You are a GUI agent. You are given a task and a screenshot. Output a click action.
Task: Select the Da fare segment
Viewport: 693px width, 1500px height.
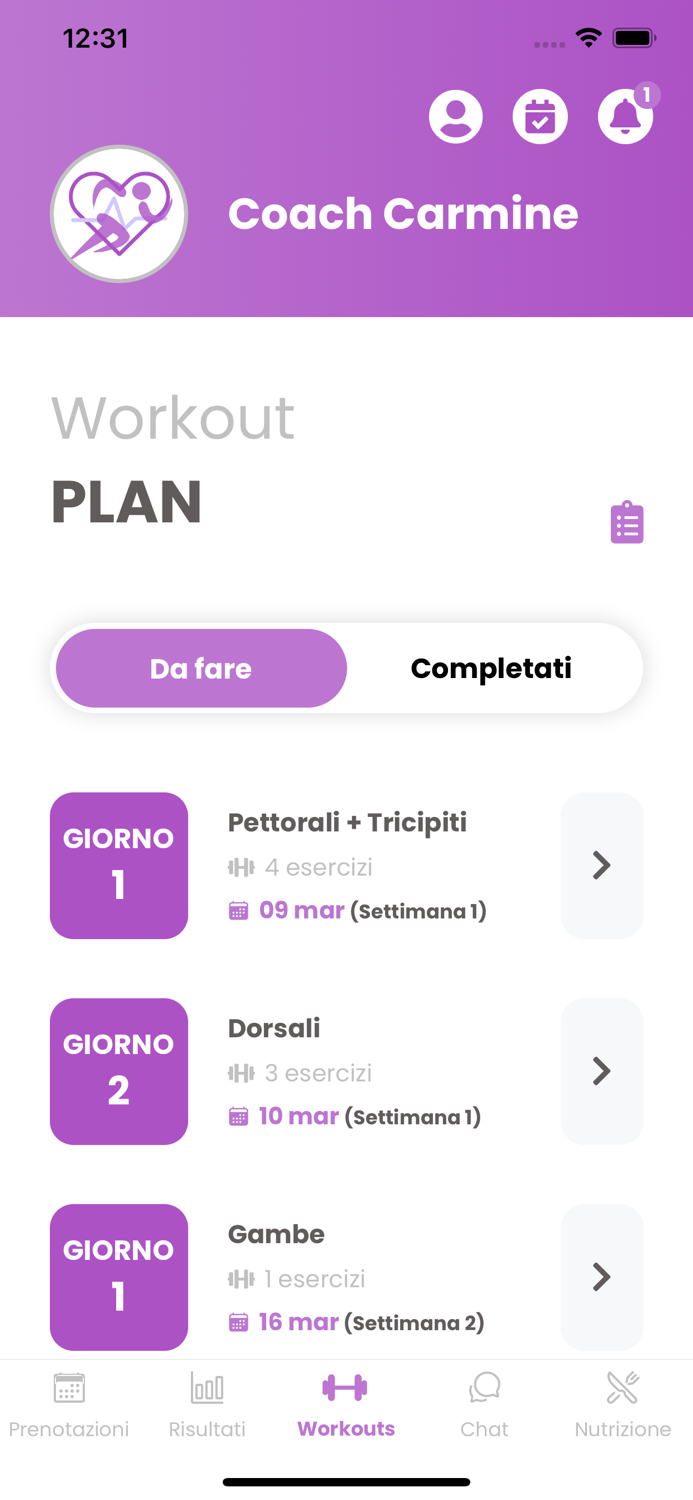pos(201,668)
